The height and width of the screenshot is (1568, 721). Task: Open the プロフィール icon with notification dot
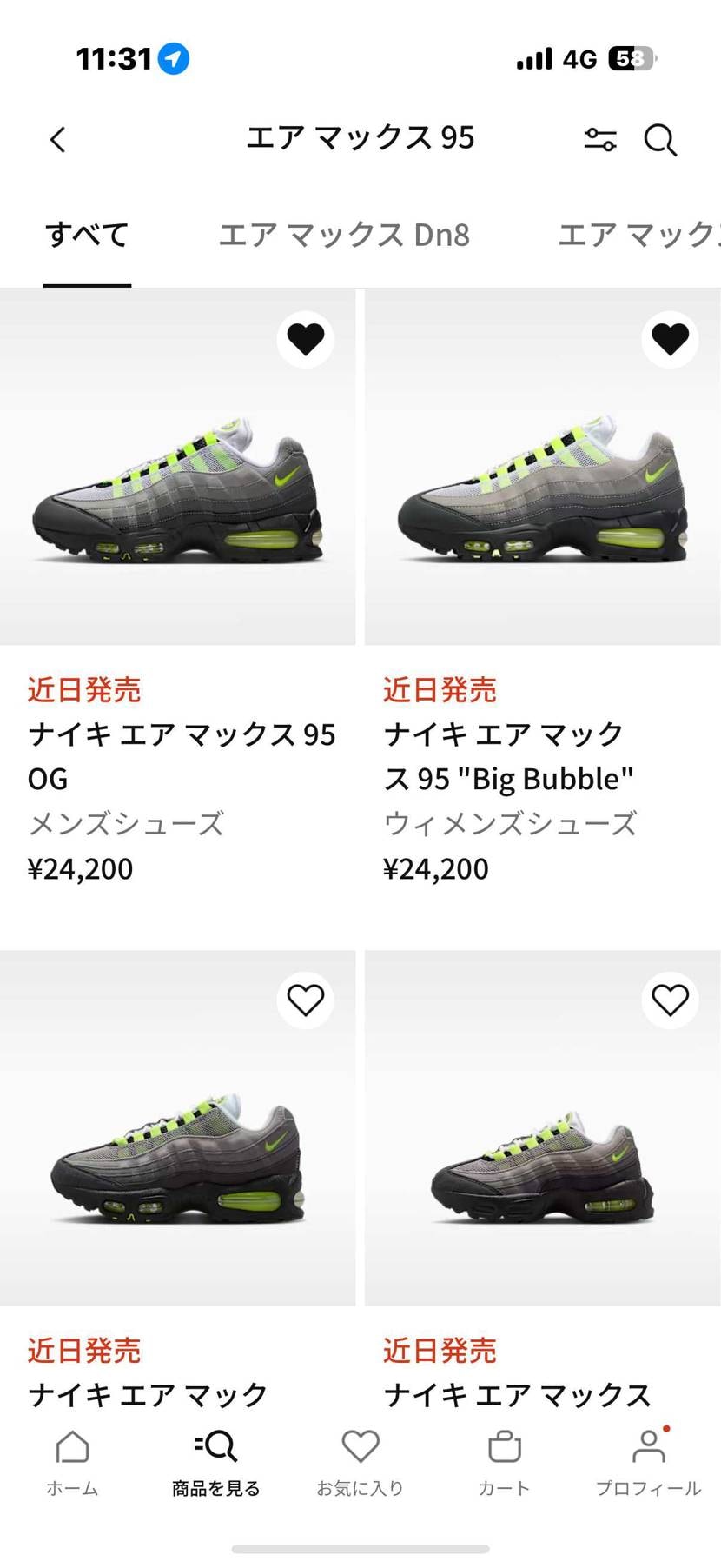[648, 1460]
